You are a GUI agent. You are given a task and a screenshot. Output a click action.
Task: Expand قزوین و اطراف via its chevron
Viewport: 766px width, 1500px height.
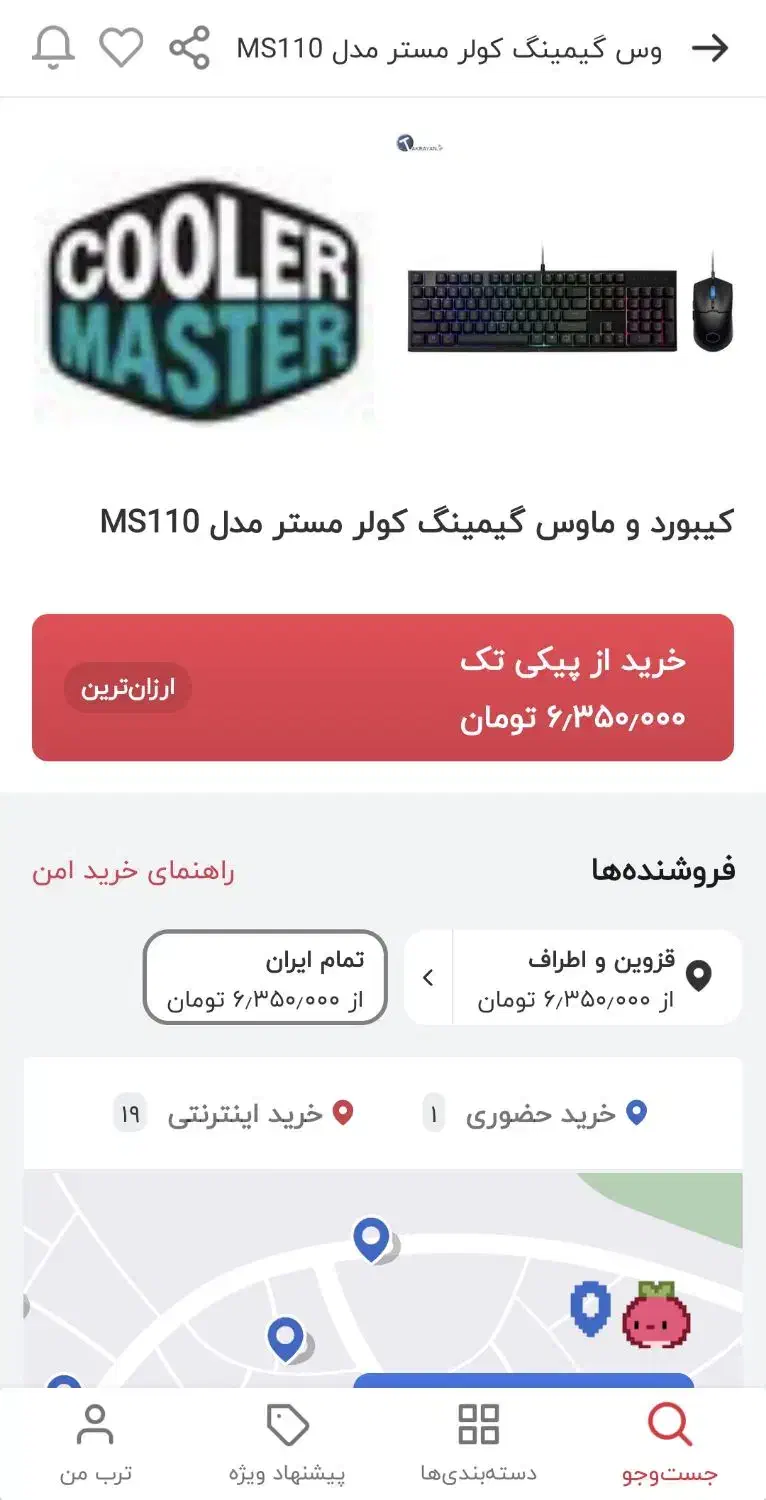pos(428,977)
